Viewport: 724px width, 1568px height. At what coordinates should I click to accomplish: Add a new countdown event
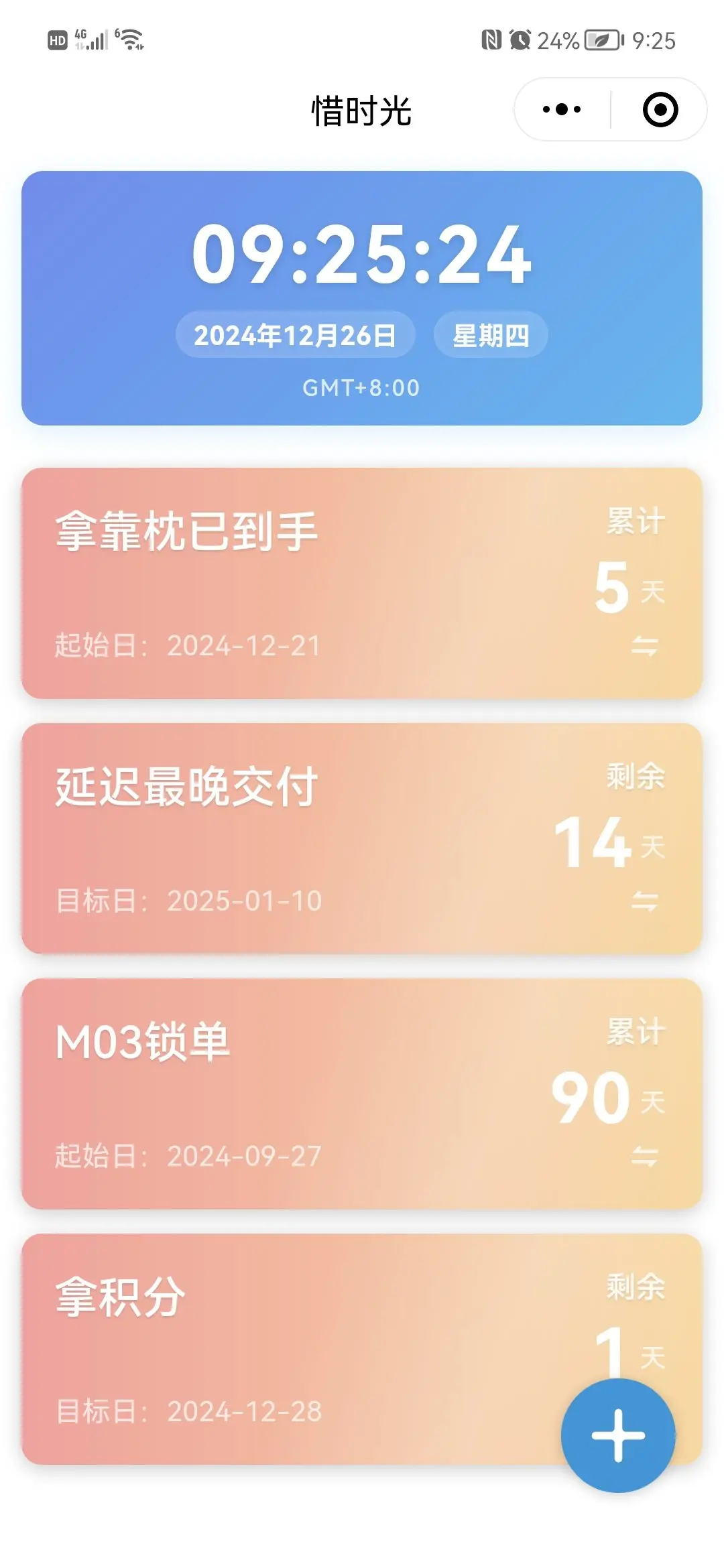(x=617, y=1435)
